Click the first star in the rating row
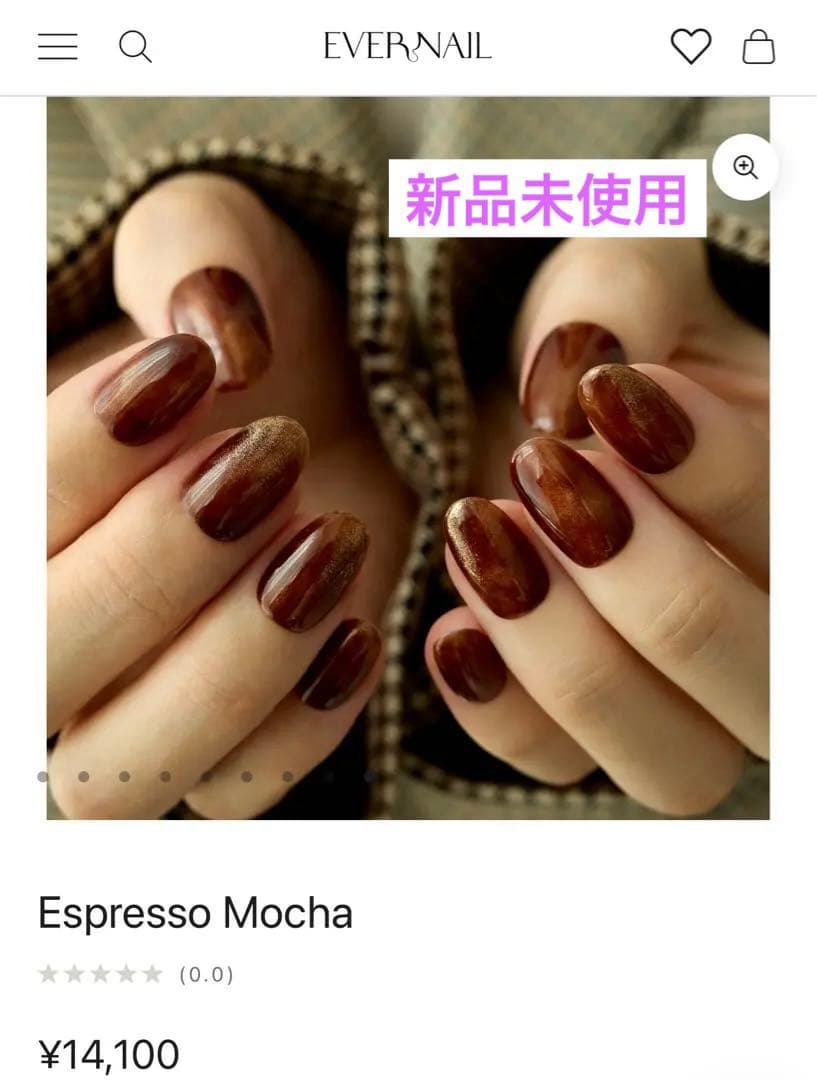817x1080 pixels. pos(46,971)
